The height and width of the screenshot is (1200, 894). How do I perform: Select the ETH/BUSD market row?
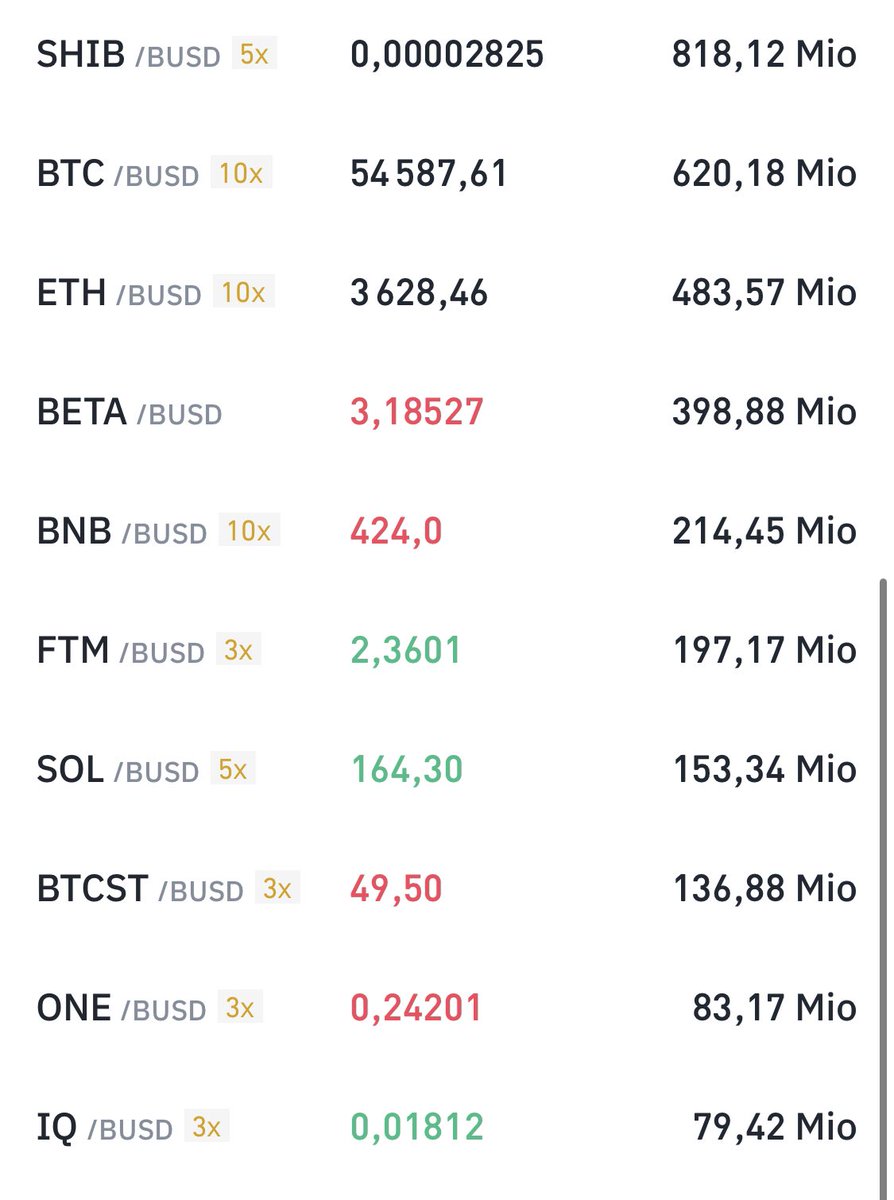[447, 292]
